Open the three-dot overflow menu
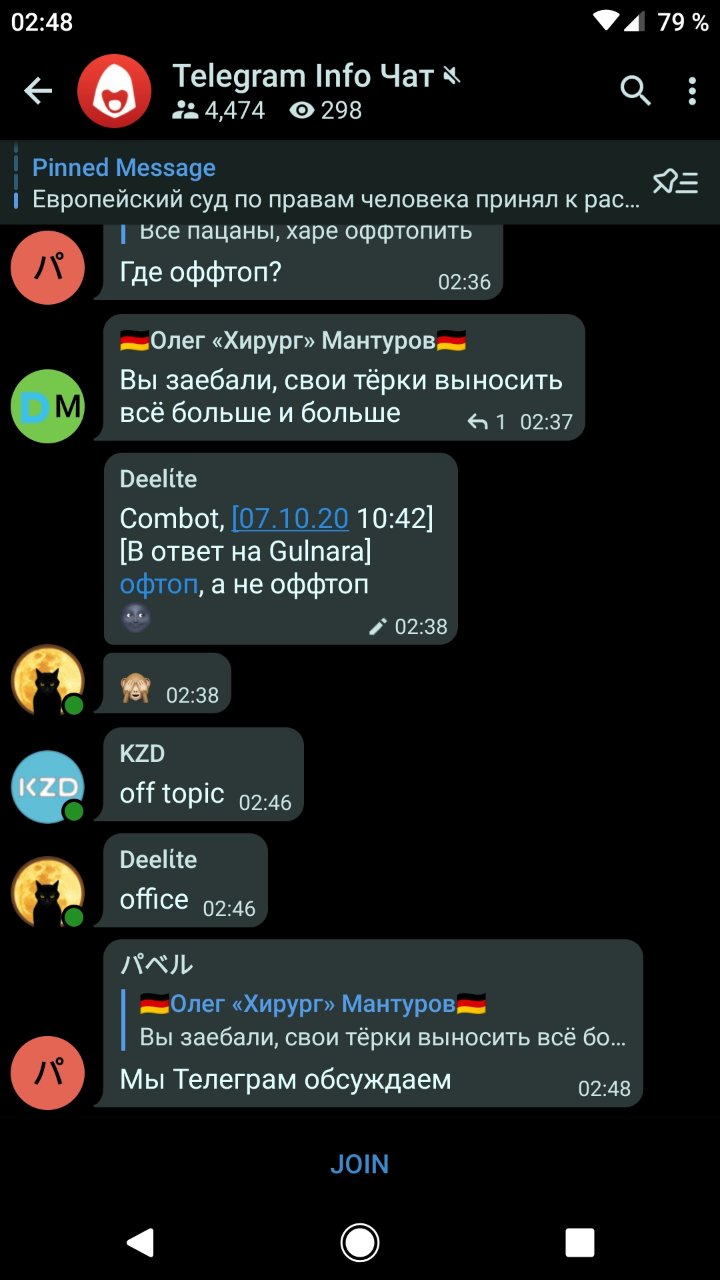720x1280 pixels. click(x=692, y=91)
